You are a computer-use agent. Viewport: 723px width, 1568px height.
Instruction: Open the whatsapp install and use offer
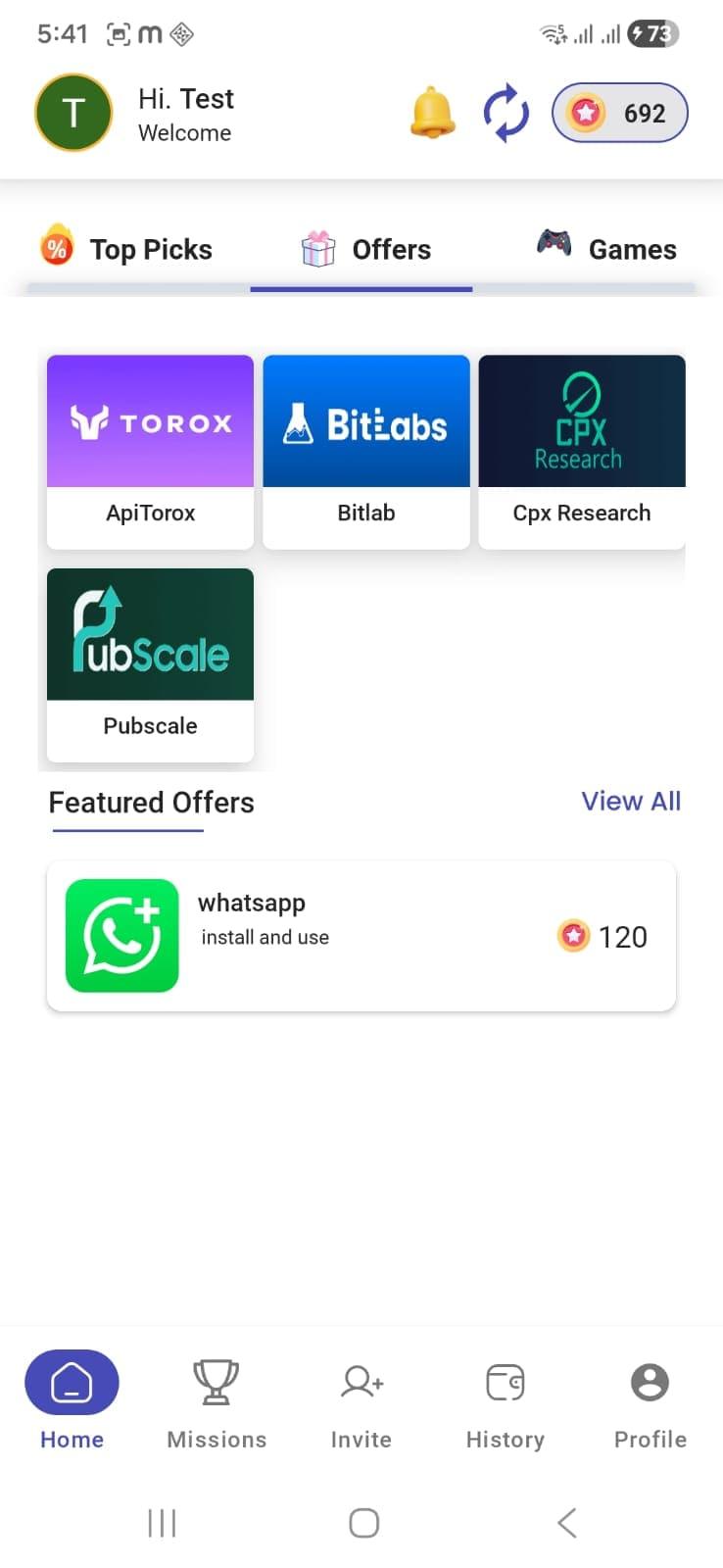[361, 934]
